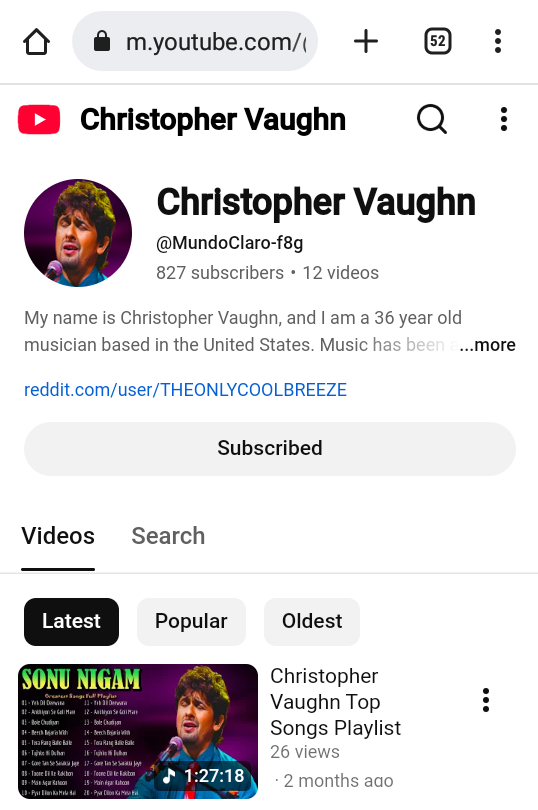
Task: Open the reddit.com/user/THEONLYCOOLBREEZE link
Action: 186,390
